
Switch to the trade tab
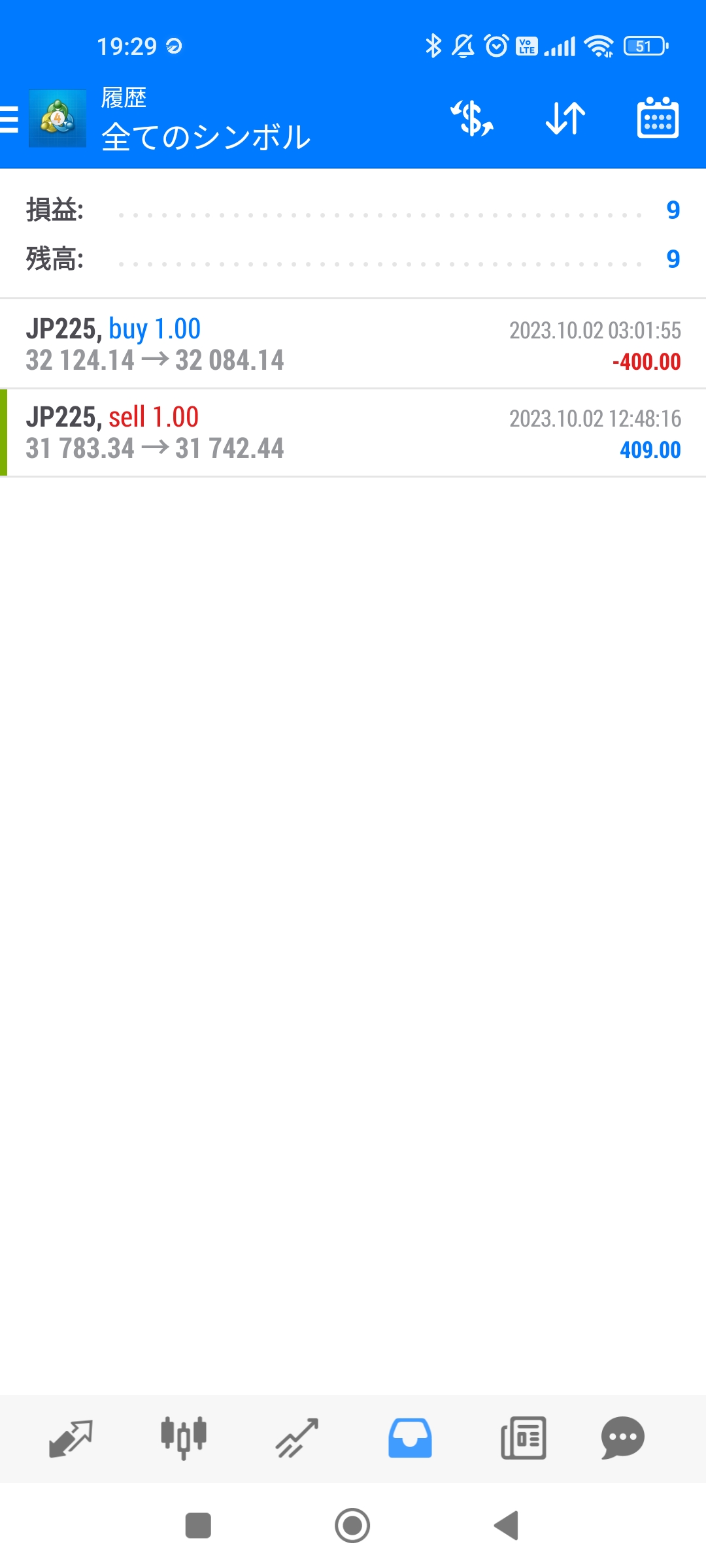(x=297, y=1438)
